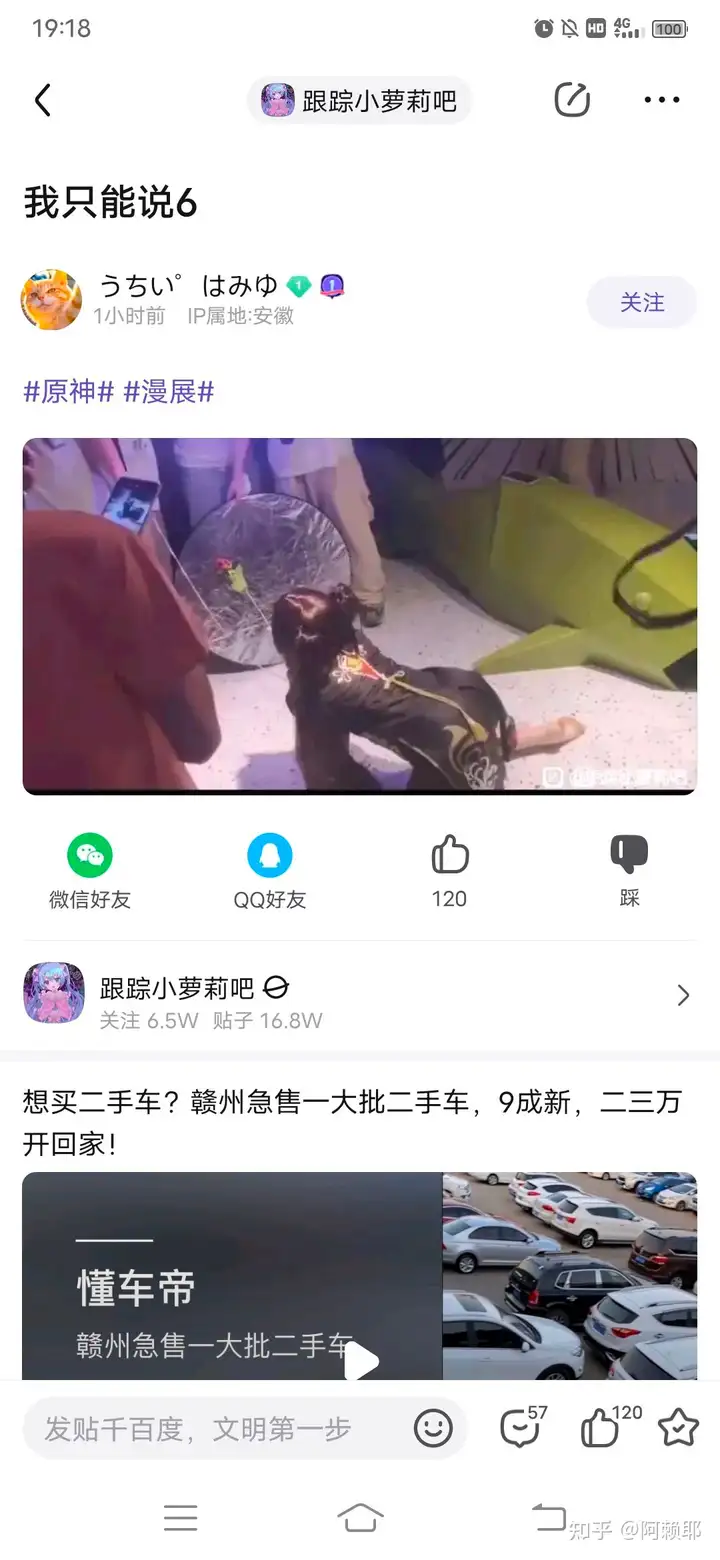Image resolution: width=720 pixels, height=1560 pixels.
Task: Open the emoji picker smiley
Action: click(433, 1429)
